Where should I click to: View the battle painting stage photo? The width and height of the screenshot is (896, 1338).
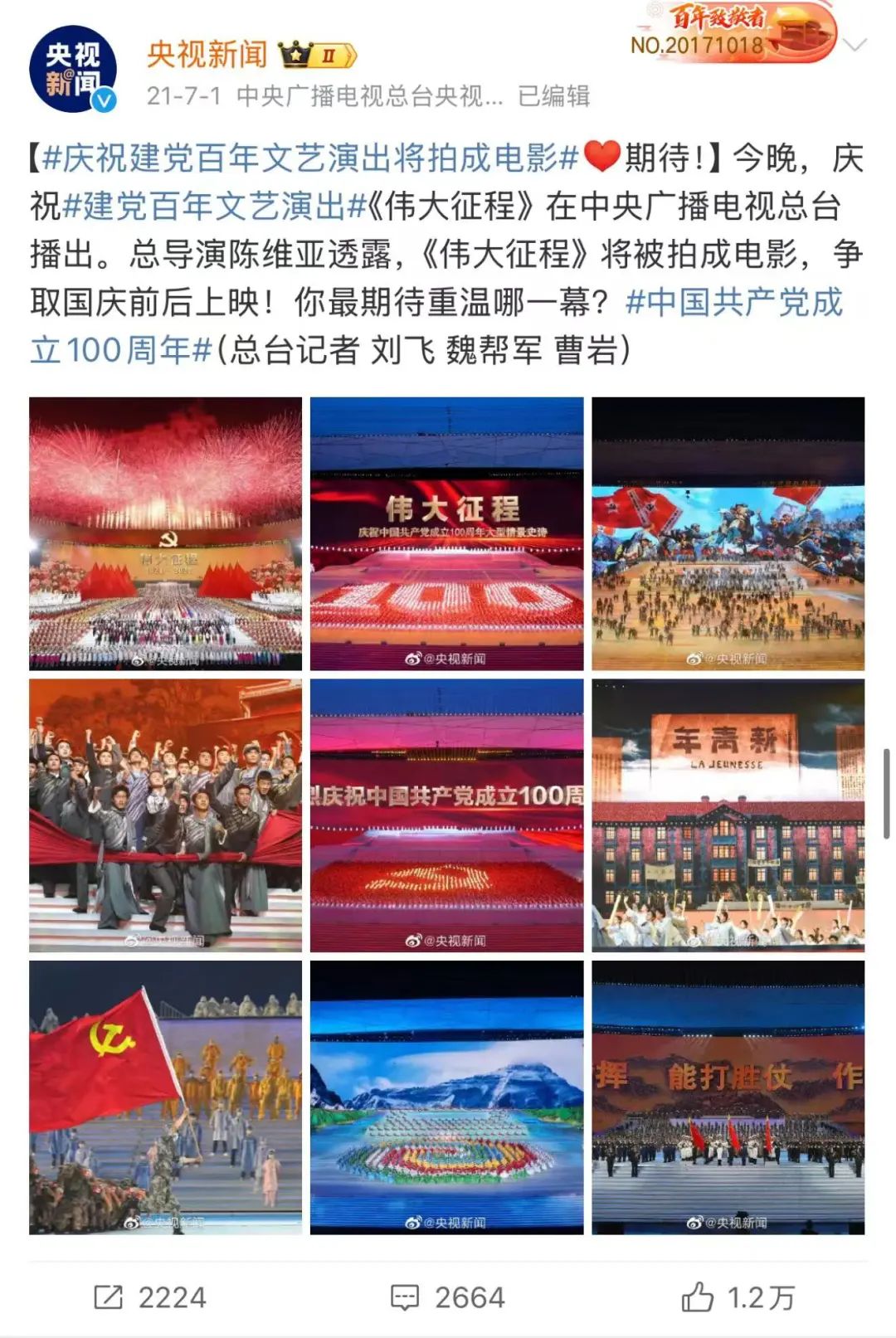coord(728,533)
